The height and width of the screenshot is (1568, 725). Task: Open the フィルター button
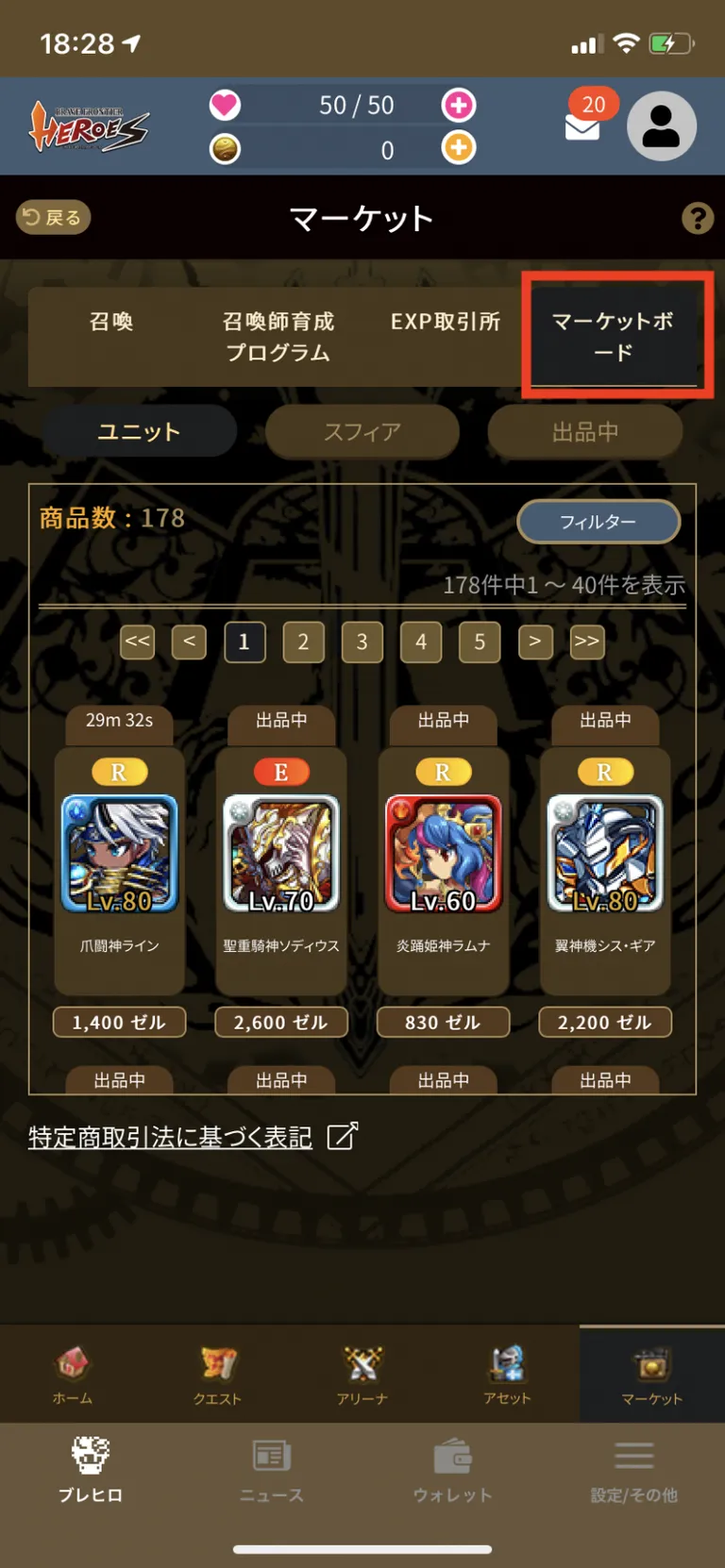tap(599, 522)
